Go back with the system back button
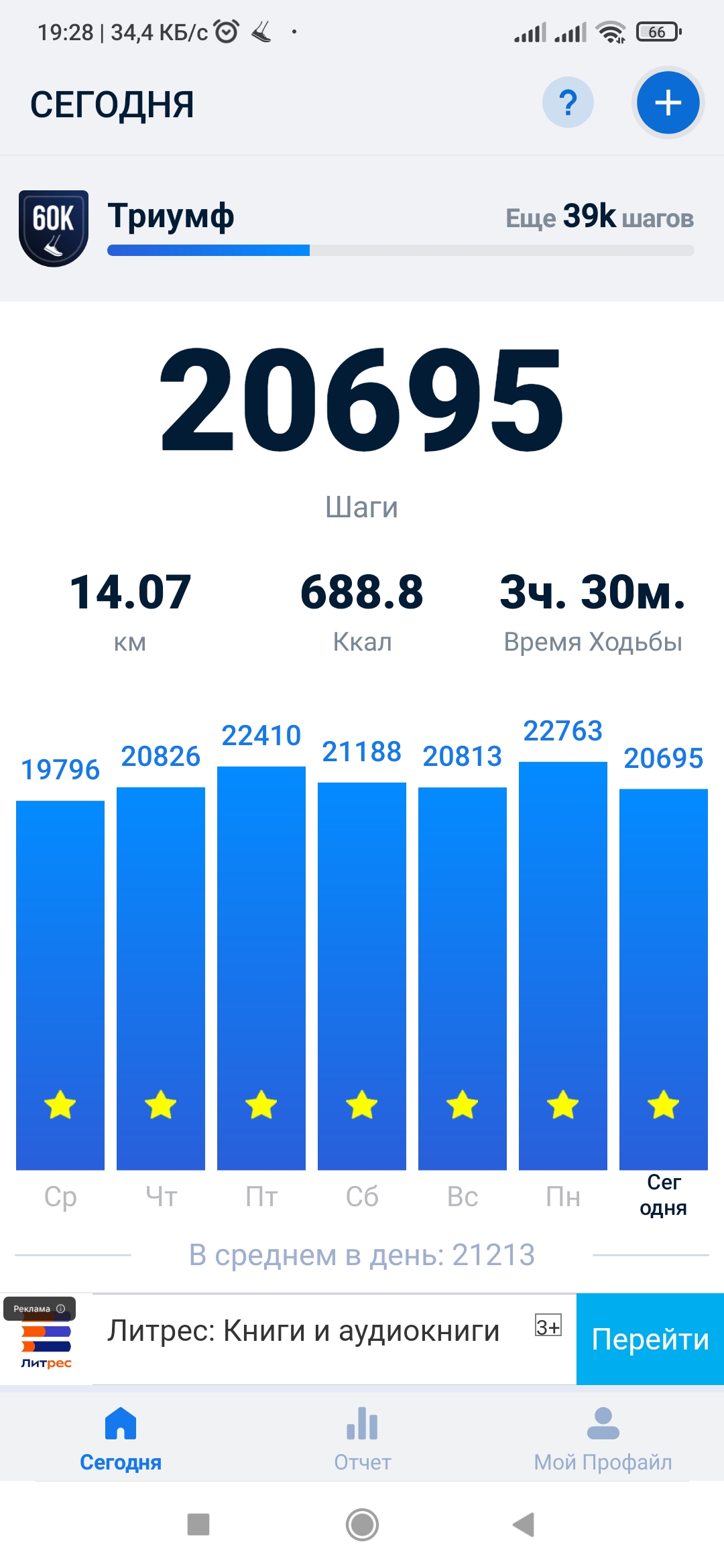724x1568 pixels. pyautogui.click(x=524, y=1524)
